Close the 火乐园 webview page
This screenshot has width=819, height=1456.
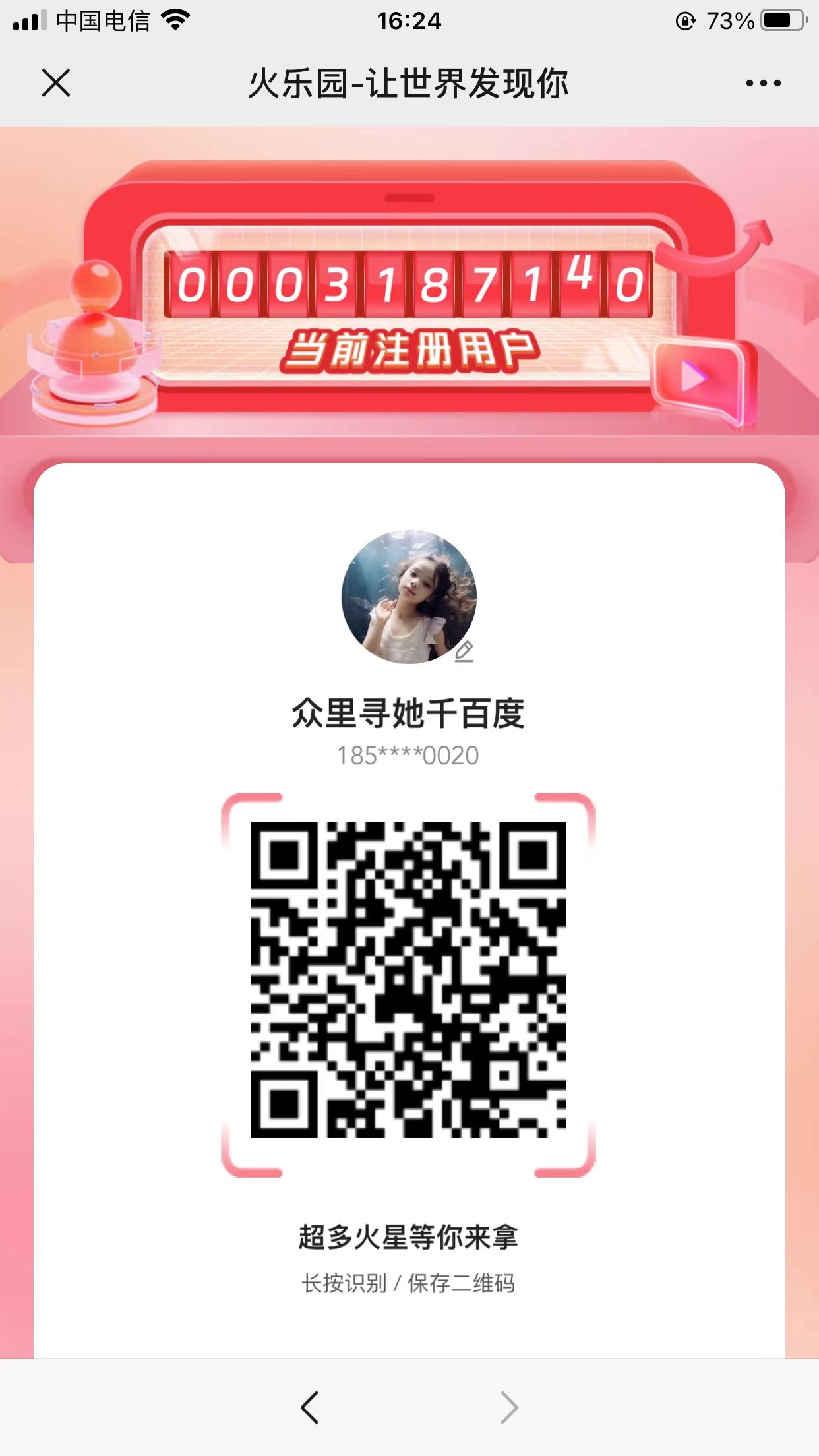tap(56, 83)
